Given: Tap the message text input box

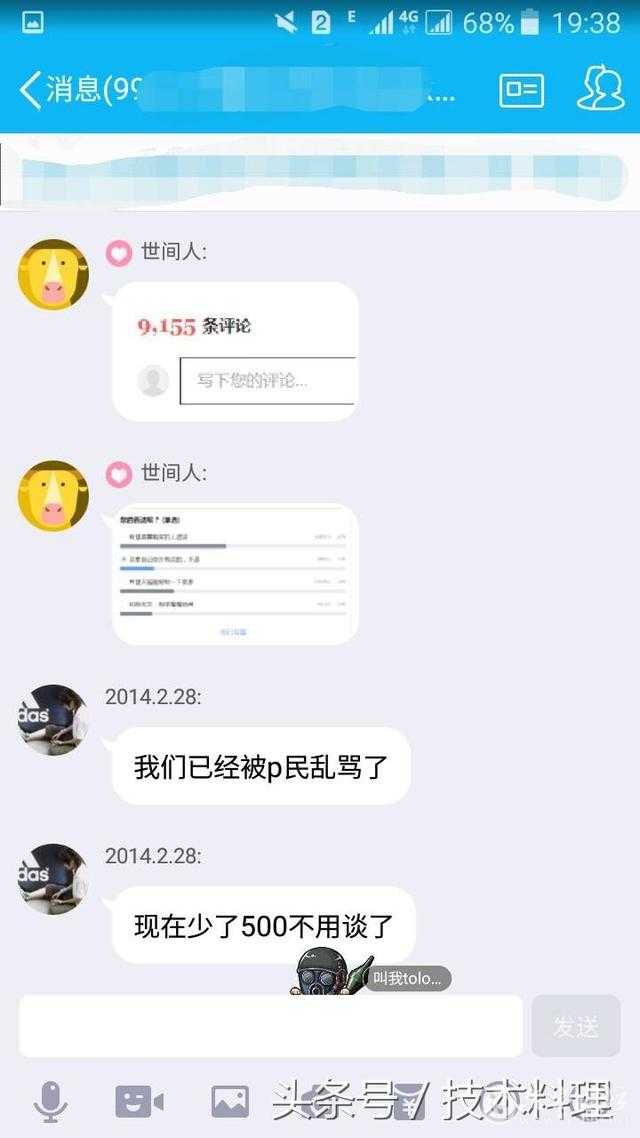Looking at the screenshot, I should (270, 1025).
